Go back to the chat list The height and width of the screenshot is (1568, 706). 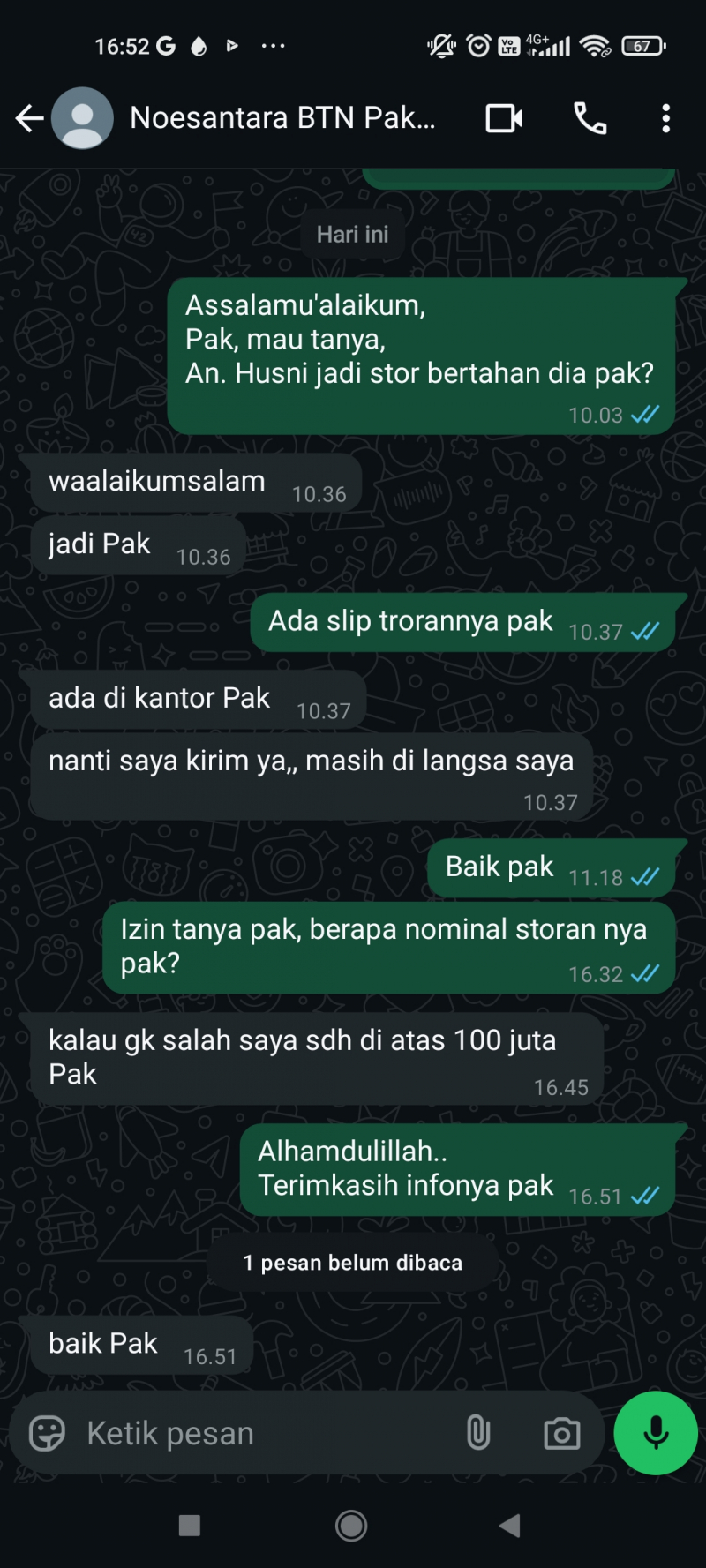click(x=29, y=118)
